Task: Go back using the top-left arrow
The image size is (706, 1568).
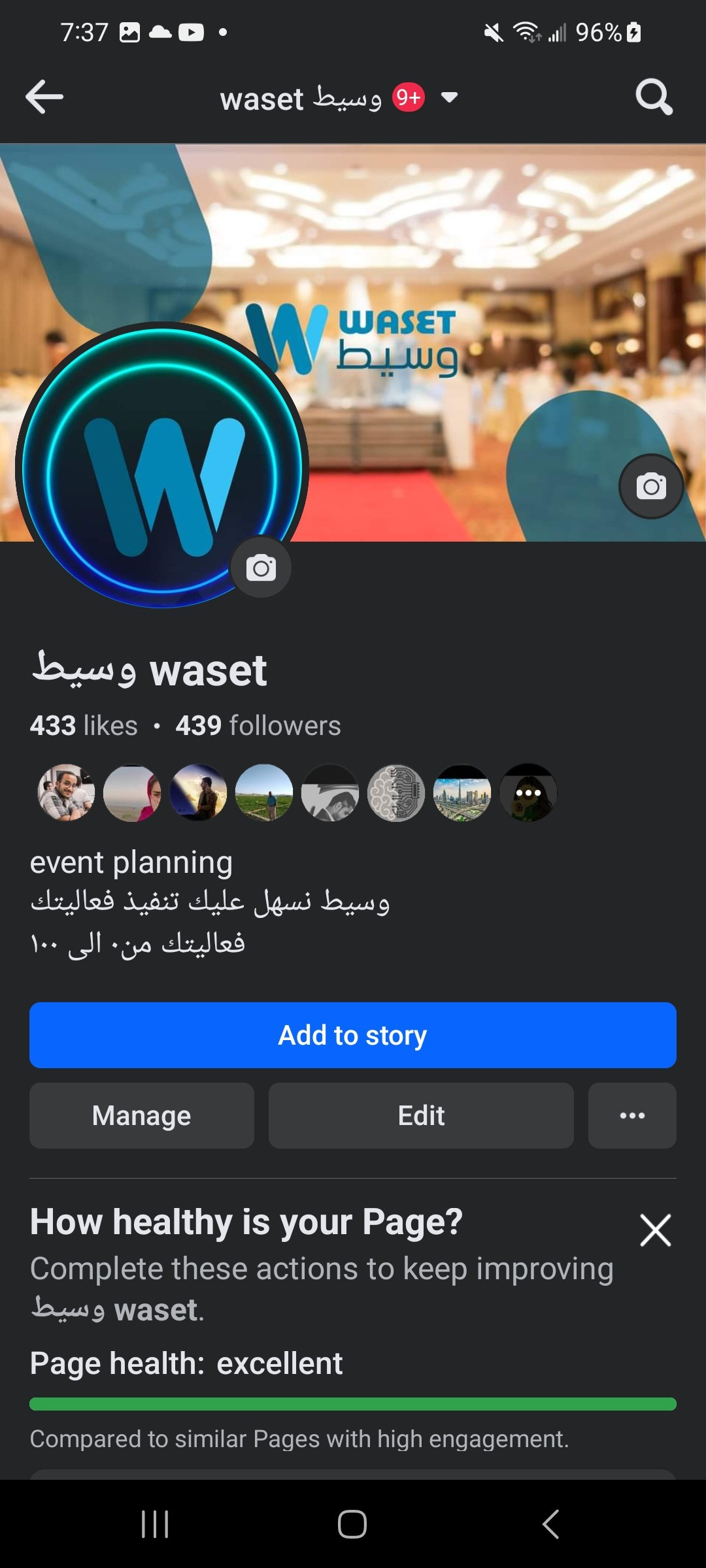Action: point(44,97)
